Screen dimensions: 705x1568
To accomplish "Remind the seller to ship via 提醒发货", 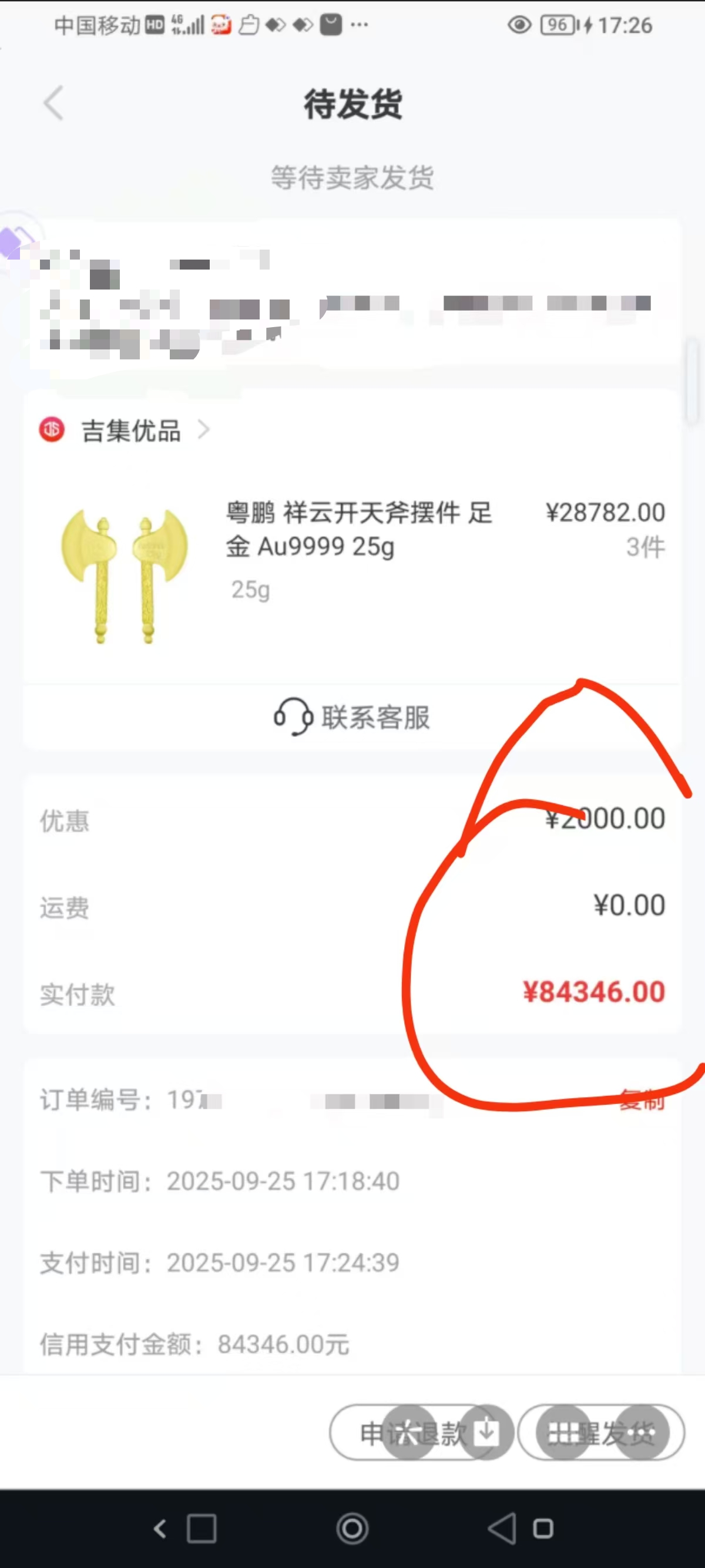I will point(602,1433).
